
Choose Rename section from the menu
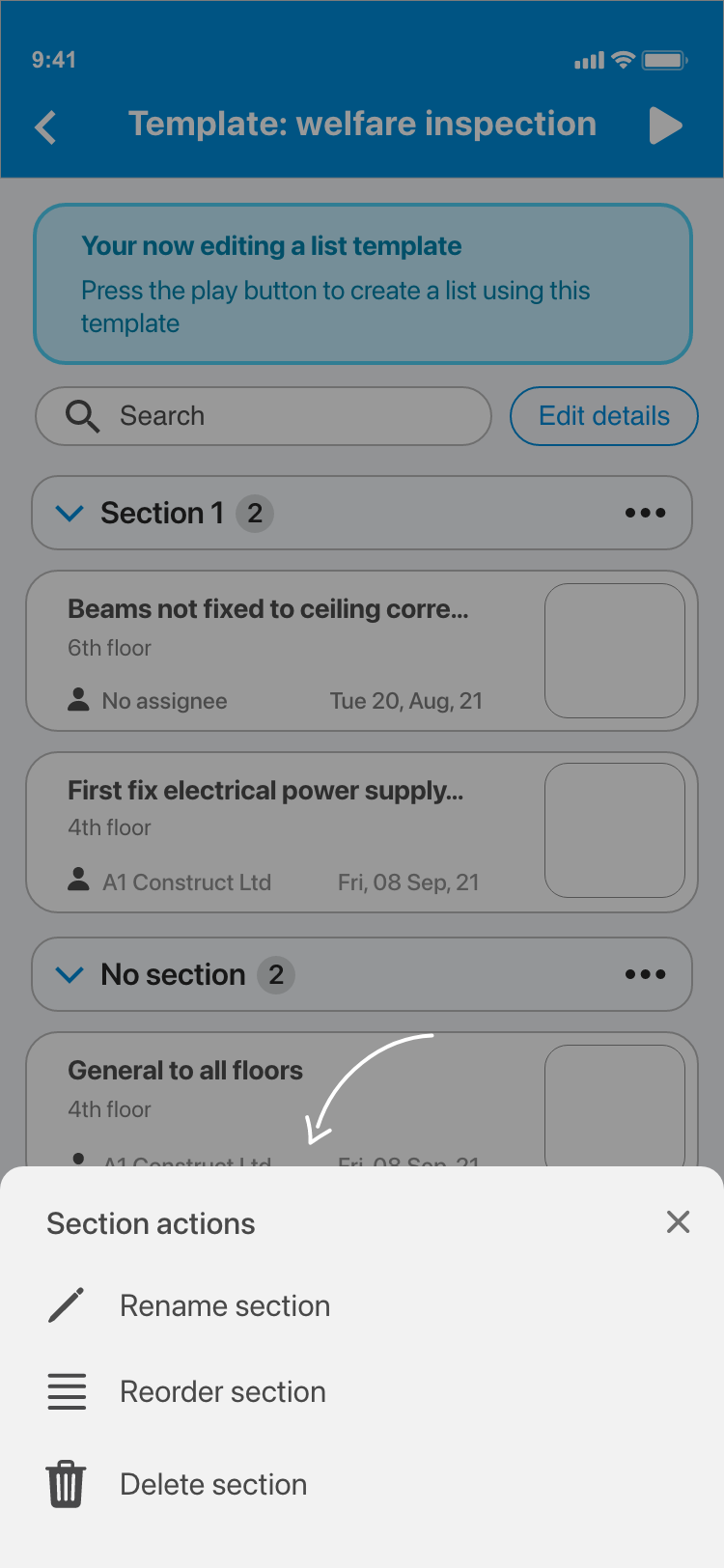pyautogui.click(x=224, y=1305)
